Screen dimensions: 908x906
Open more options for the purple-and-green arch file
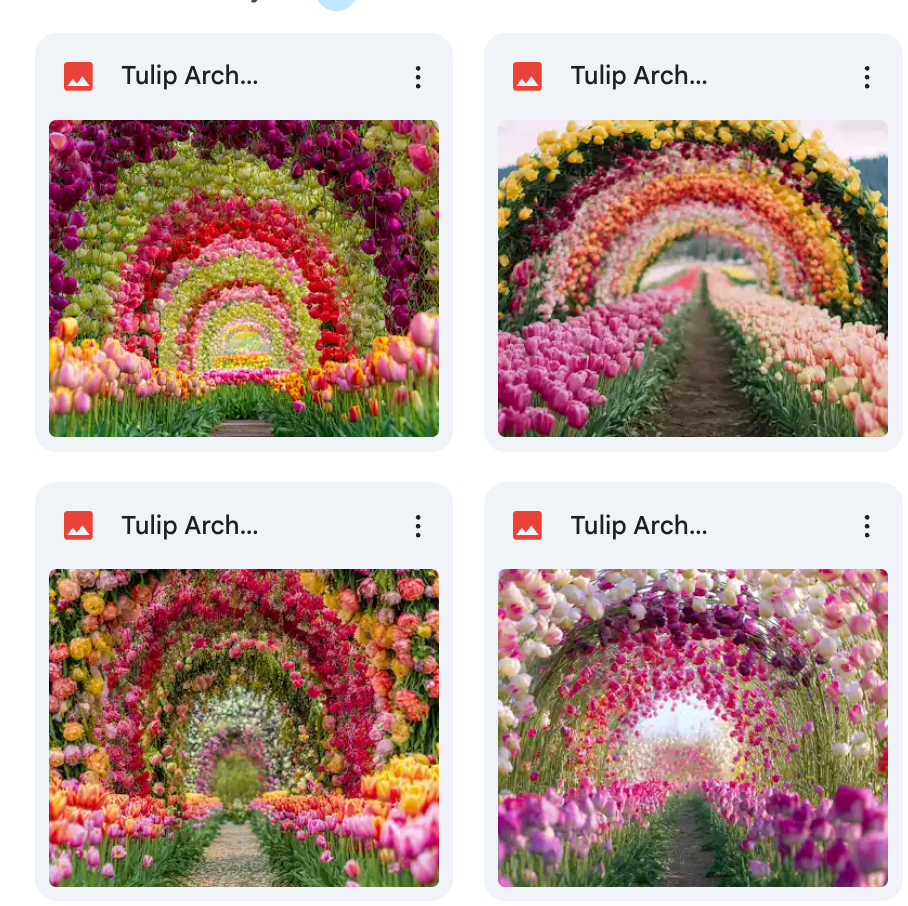[418, 77]
